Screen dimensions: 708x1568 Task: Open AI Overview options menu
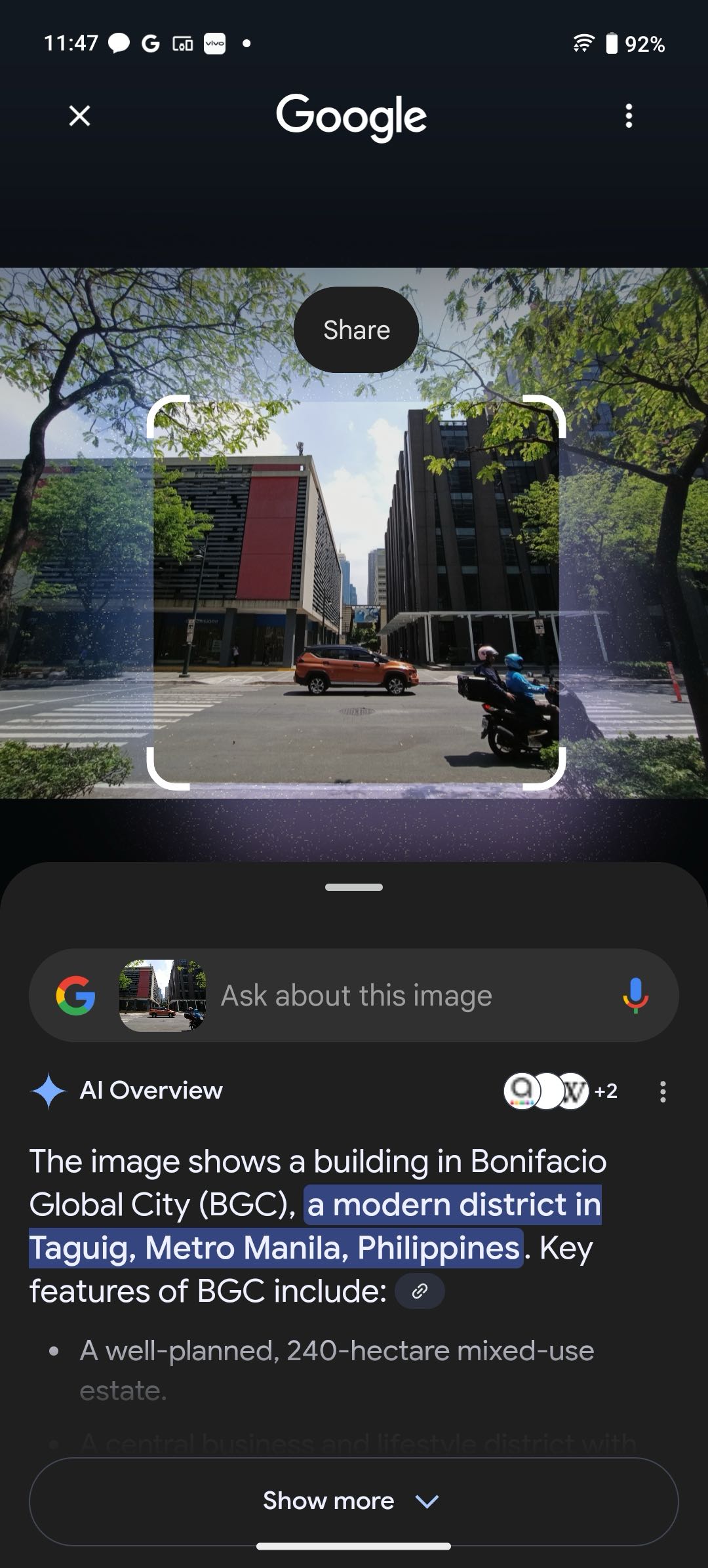(663, 1091)
